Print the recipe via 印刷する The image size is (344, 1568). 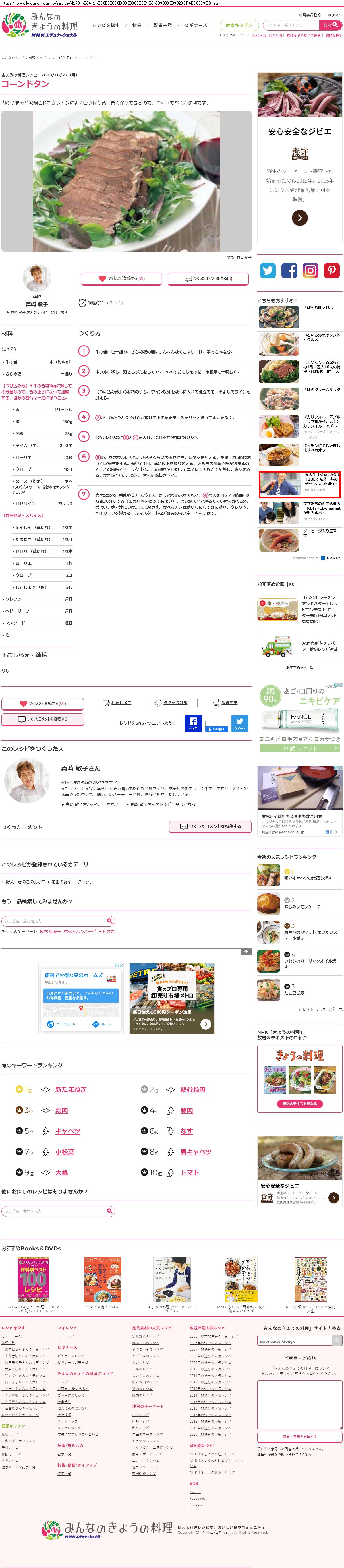[x=225, y=702]
